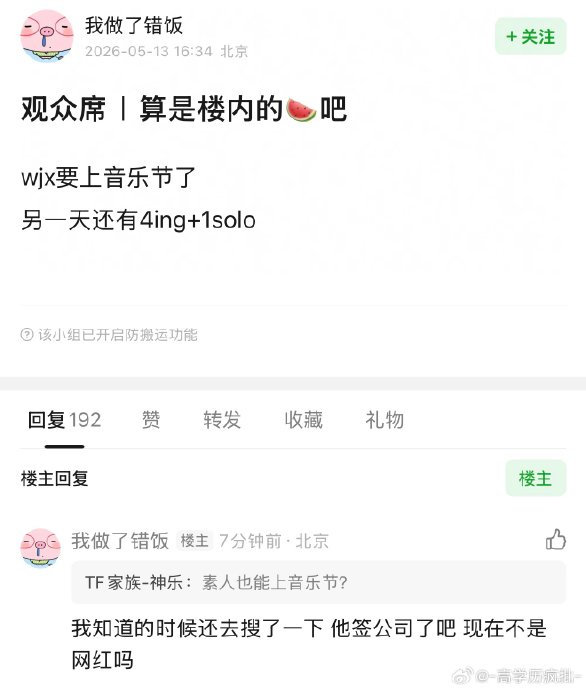This screenshot has width=586, height=690.
Task: Select the 收藏 tab
Action: click(x=304, y=420)
